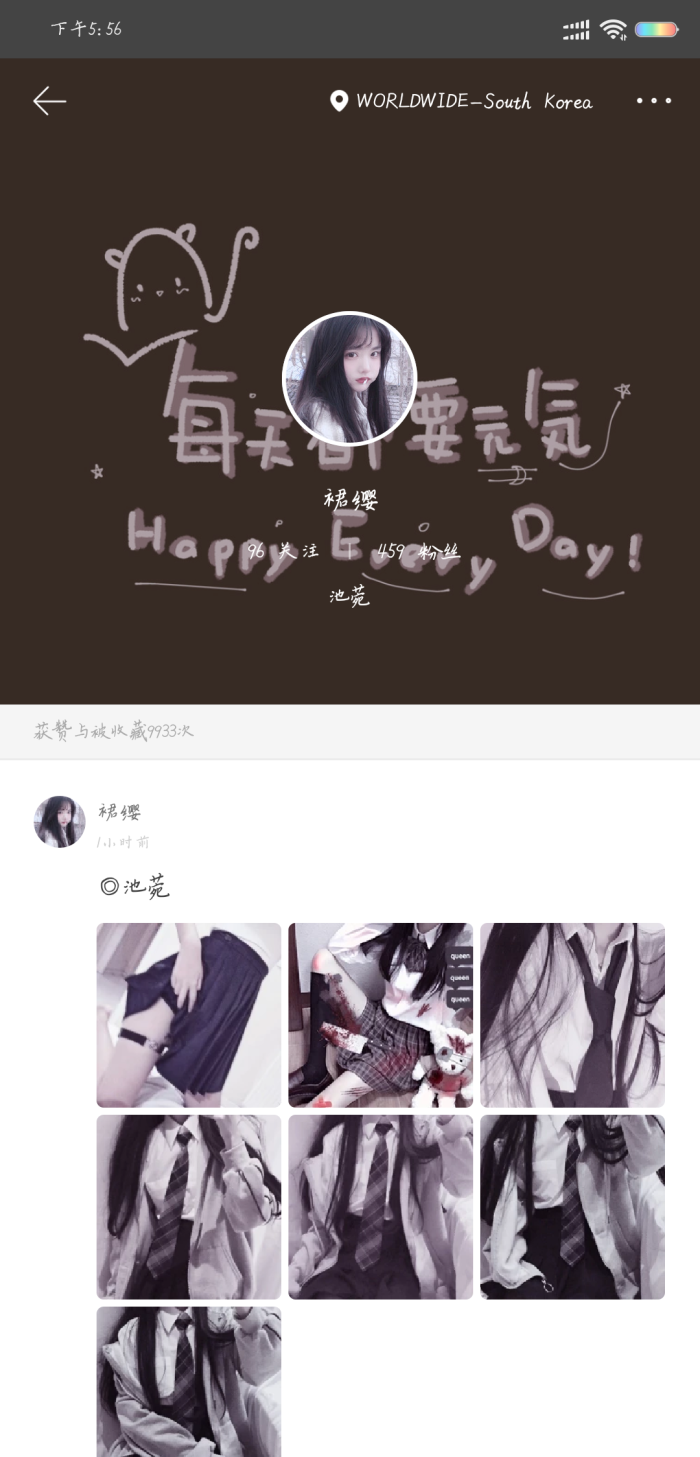Open the 96 关注 following list
Screen dimensions: 700x1457
coord(284,551)
